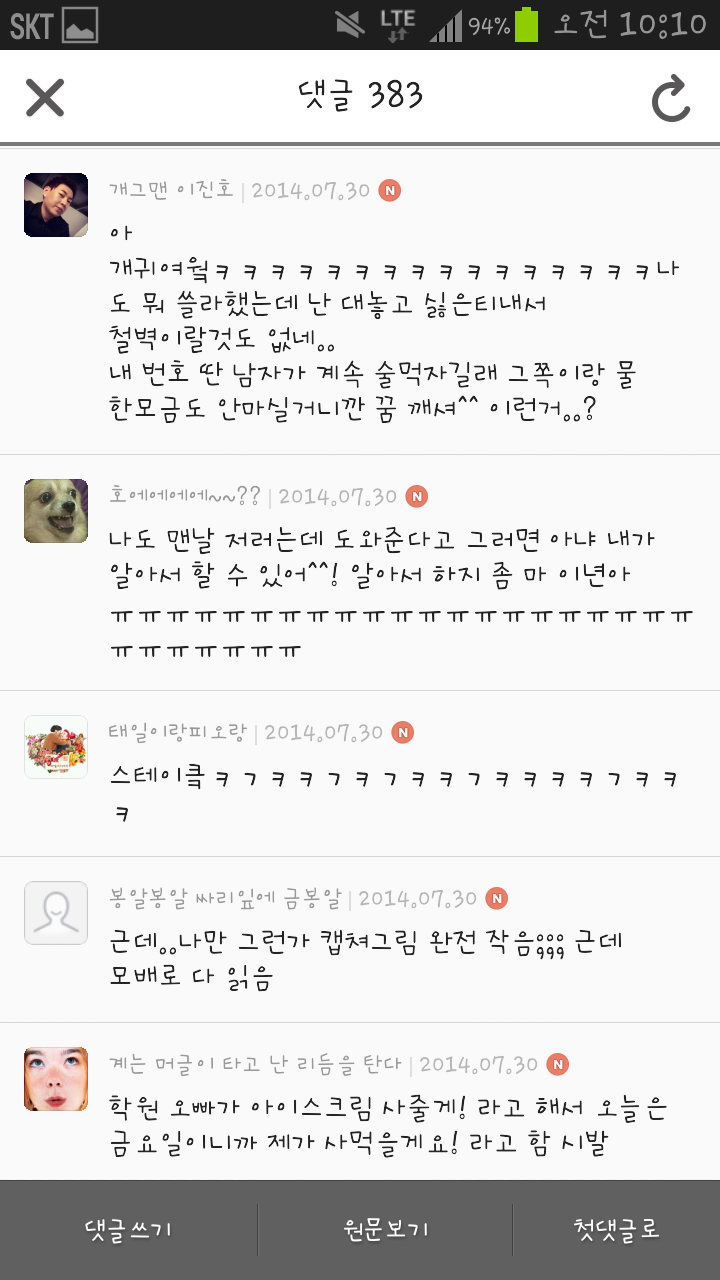Open 원문보기 to view original post
This screenshot has height=1280, width=720.
point(385,1230)
